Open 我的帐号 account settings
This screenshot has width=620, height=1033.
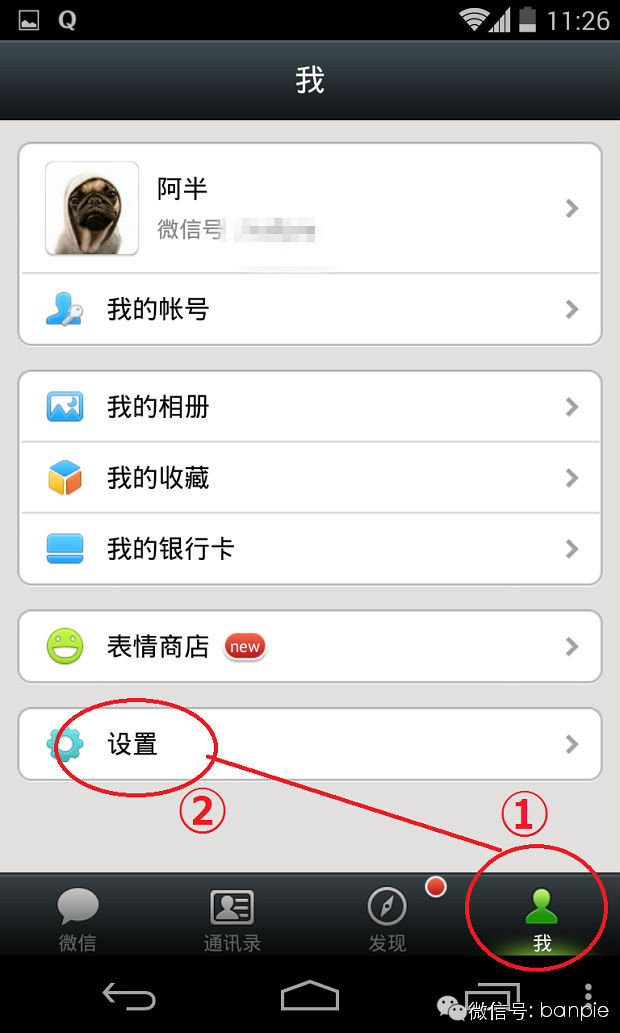pos(310,309)
